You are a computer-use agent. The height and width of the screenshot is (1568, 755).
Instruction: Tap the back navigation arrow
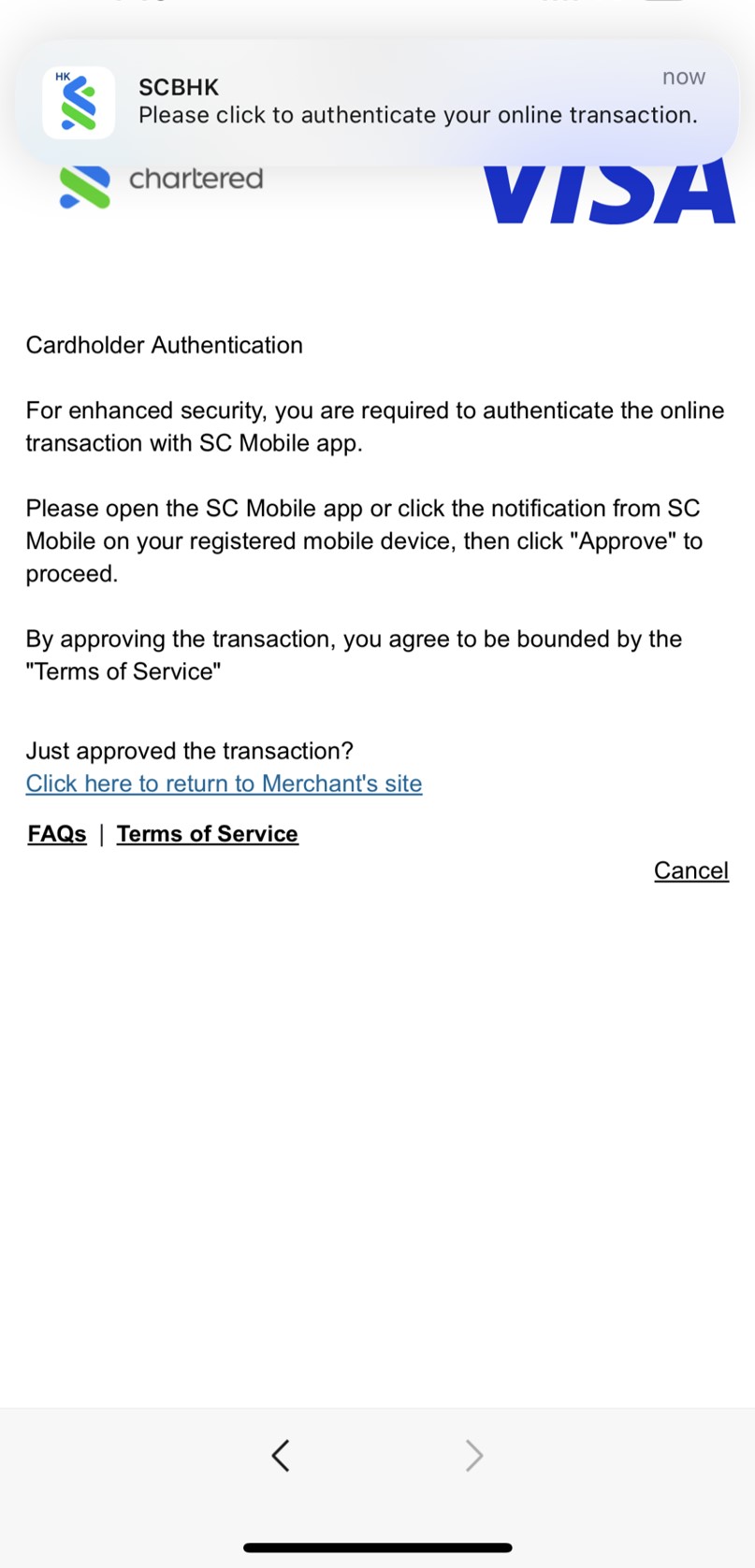(281, 1455)
